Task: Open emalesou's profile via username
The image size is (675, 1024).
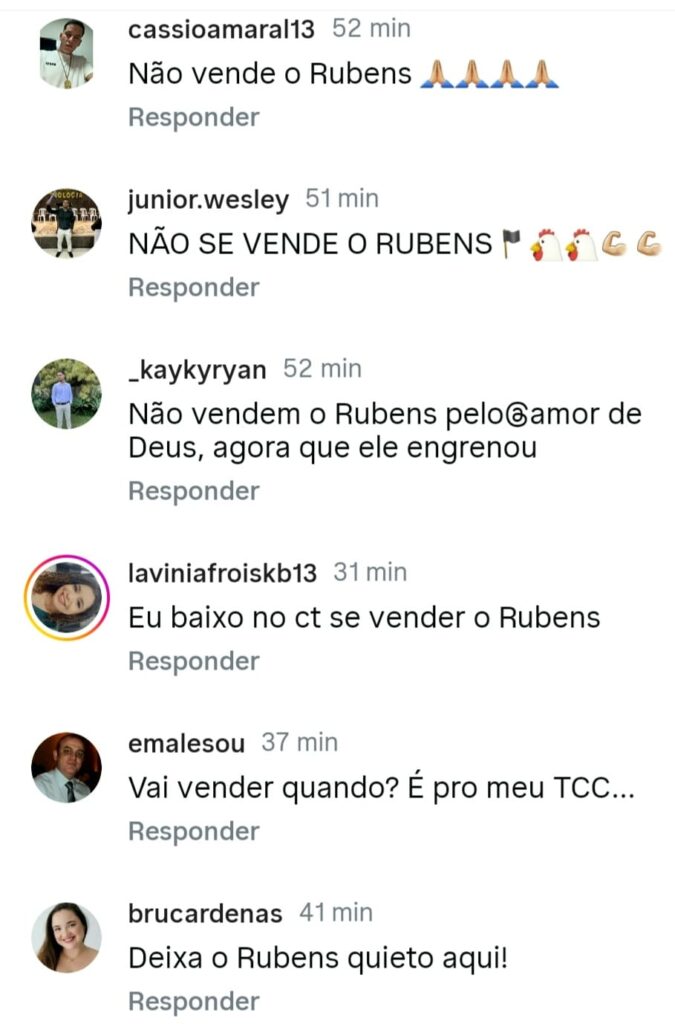Action: [x=187, y=743]
